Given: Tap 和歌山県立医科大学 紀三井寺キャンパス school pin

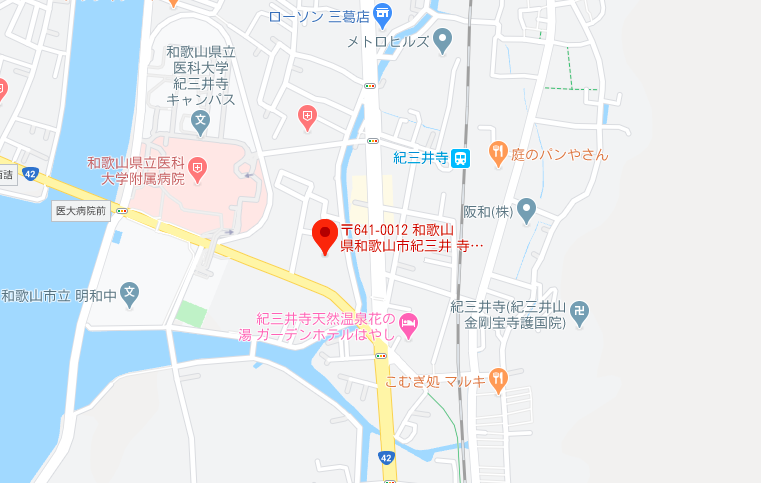Looking at the screenshot, I should point(200,122).
